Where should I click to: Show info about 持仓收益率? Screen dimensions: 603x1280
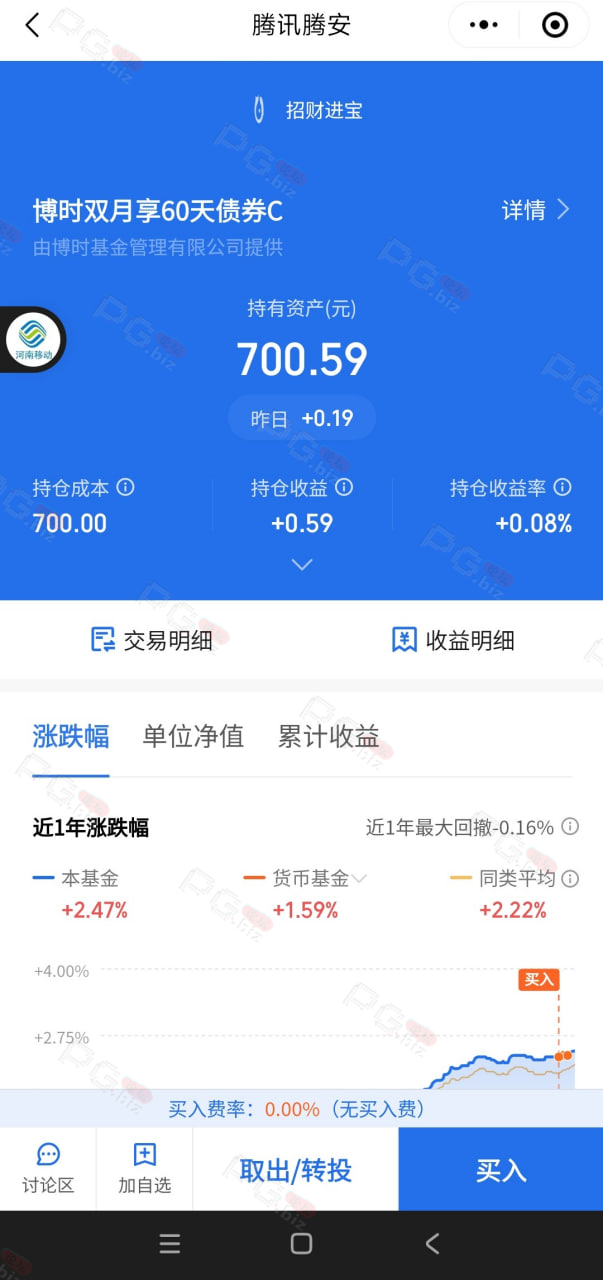[563, 488]
